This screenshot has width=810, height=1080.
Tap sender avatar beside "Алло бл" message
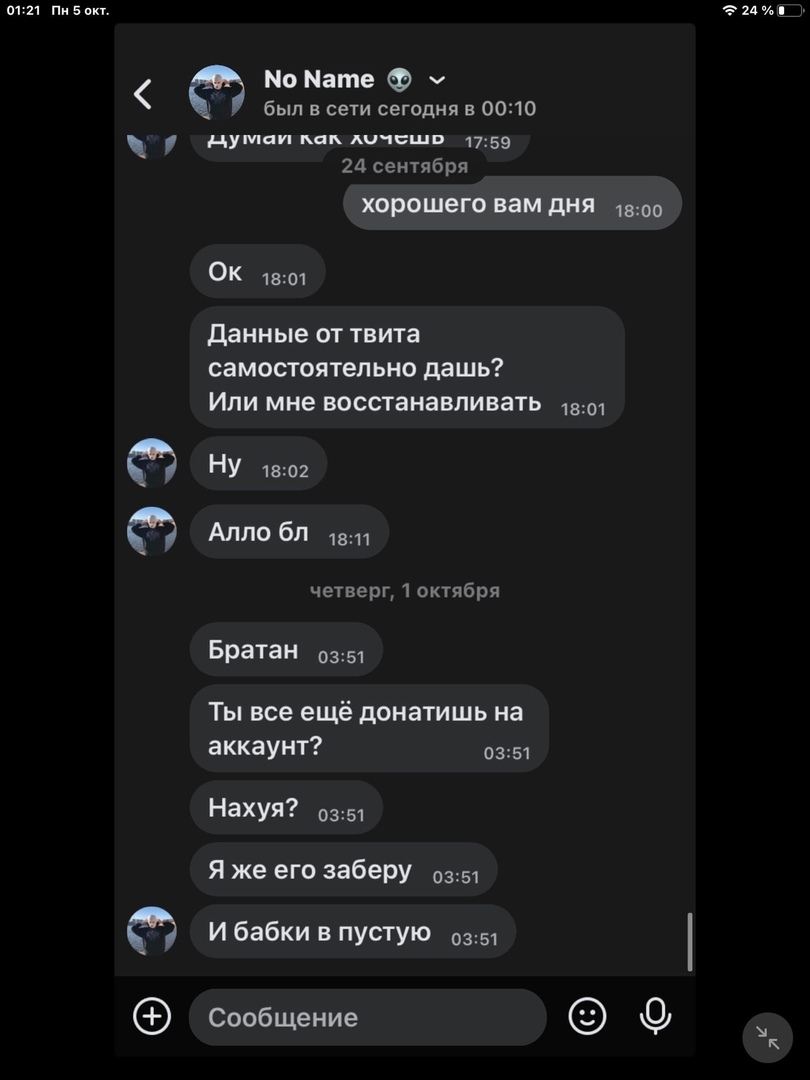[x=152, y=531]
